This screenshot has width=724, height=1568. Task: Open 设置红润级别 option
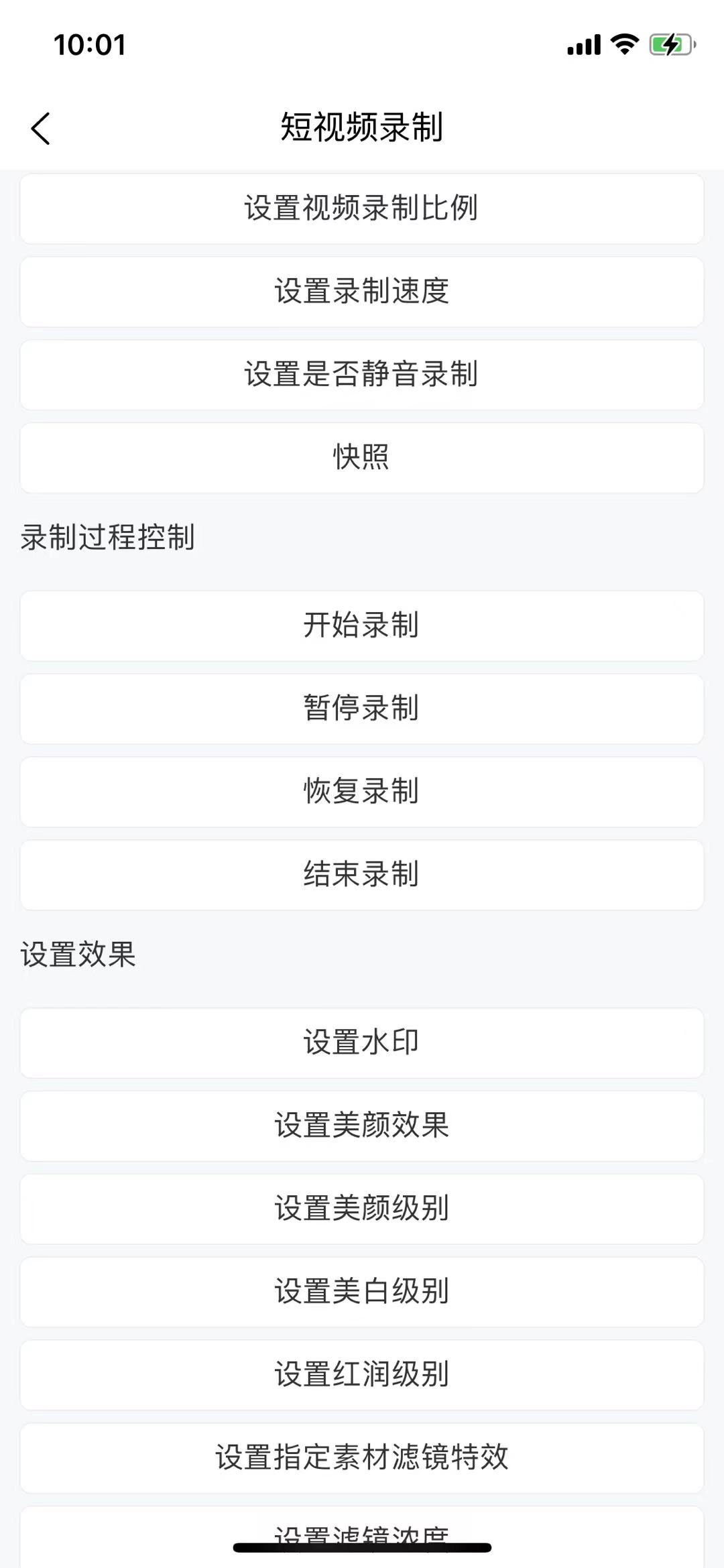[362, 1375]
